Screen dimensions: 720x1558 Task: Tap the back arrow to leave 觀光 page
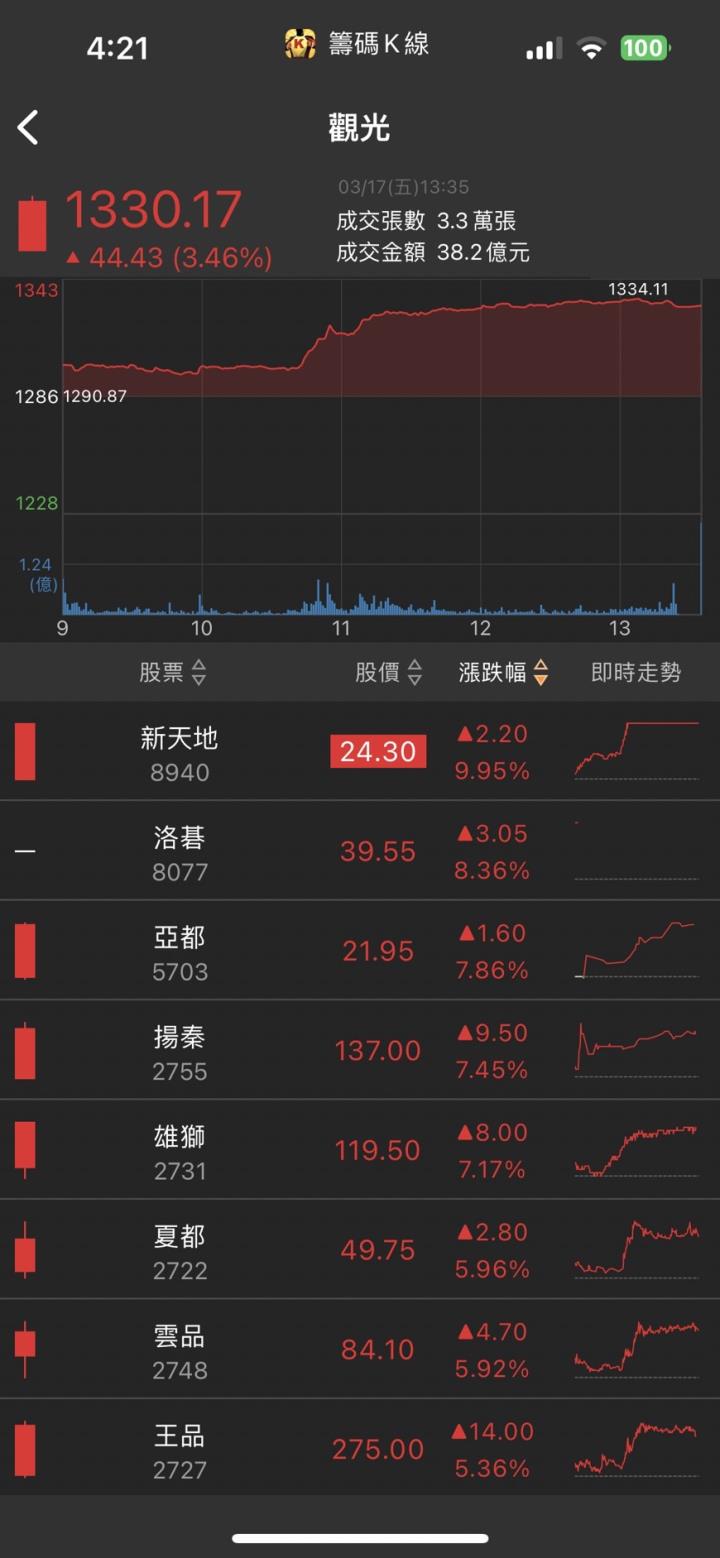tap(28, 128)
